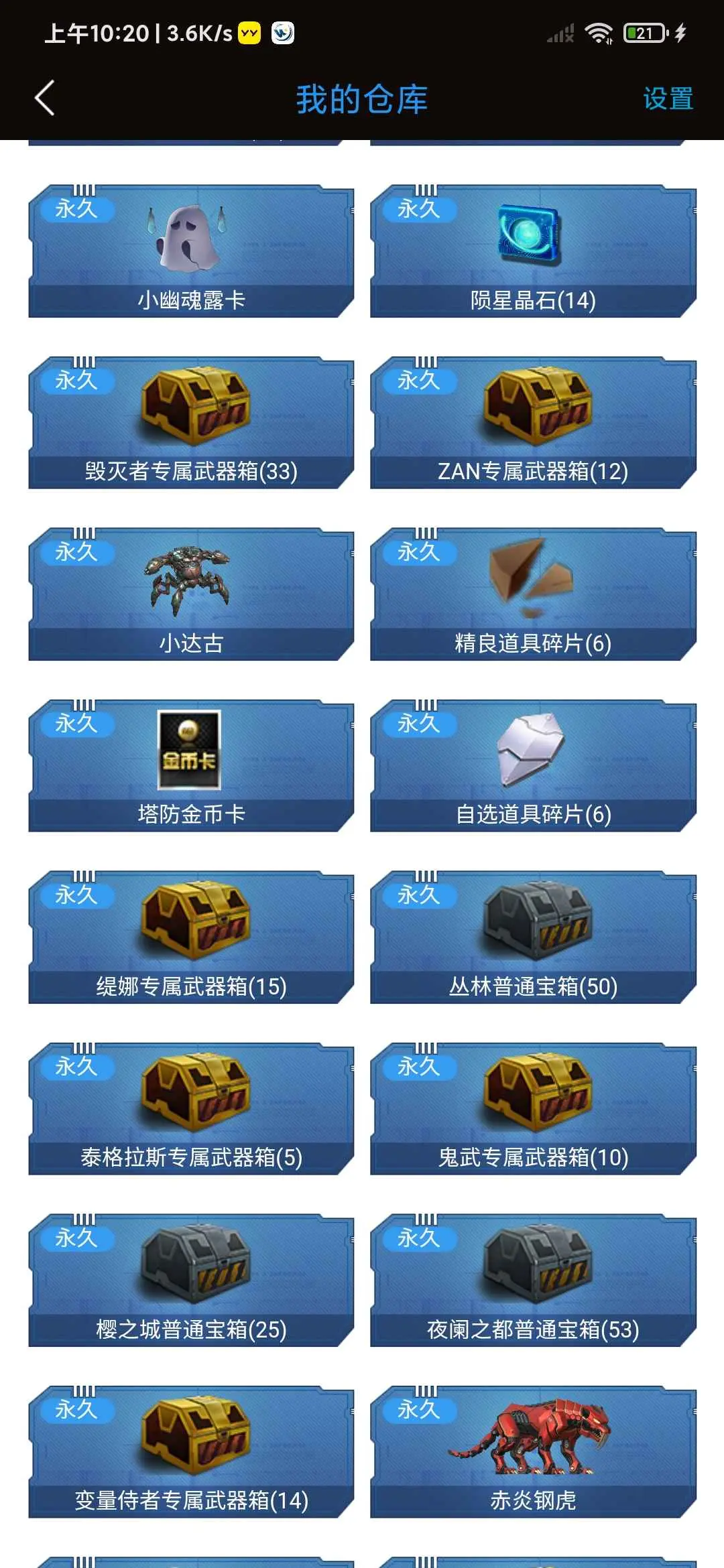
Task: Tap 夜阑之都普通宝箱(53)
Action: [x=533, y=1281]
